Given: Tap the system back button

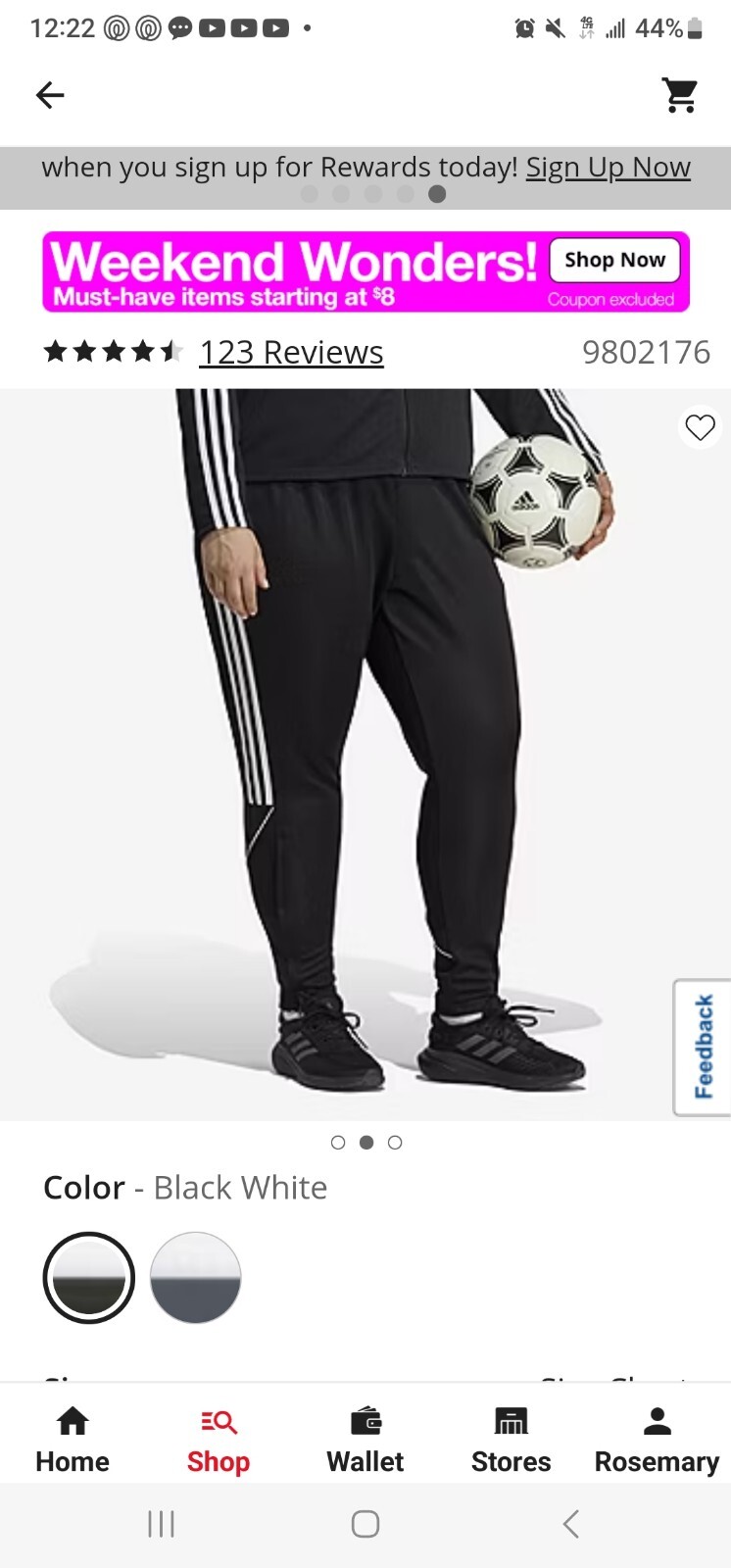Looking at the screenshot, I should (x=571, y=1524).
